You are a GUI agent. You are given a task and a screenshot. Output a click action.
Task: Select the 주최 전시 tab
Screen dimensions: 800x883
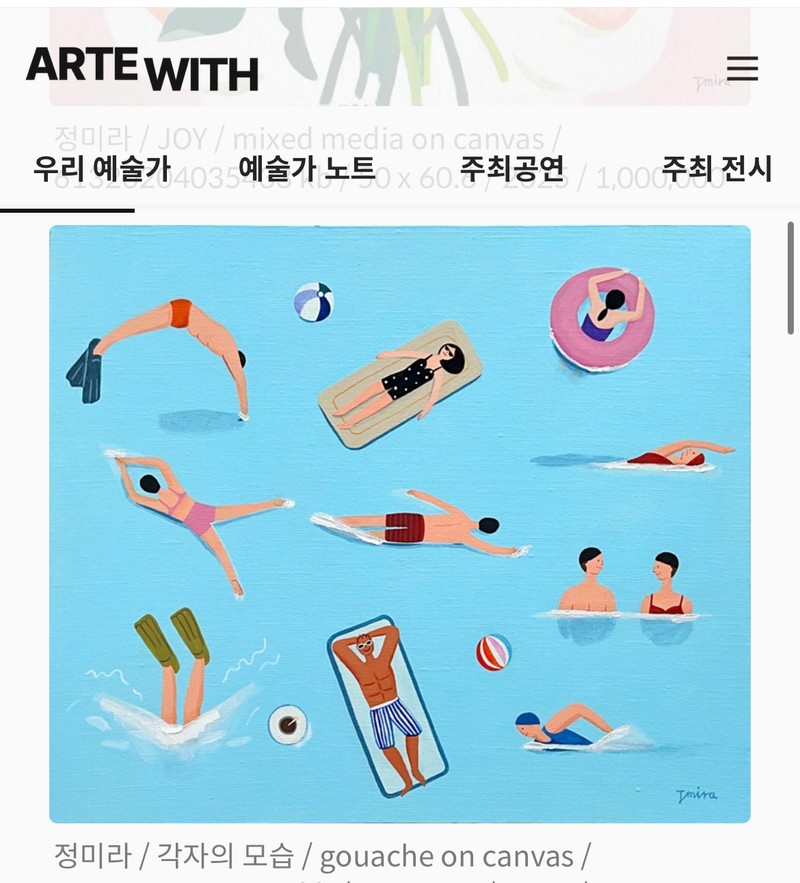[716, 168]
